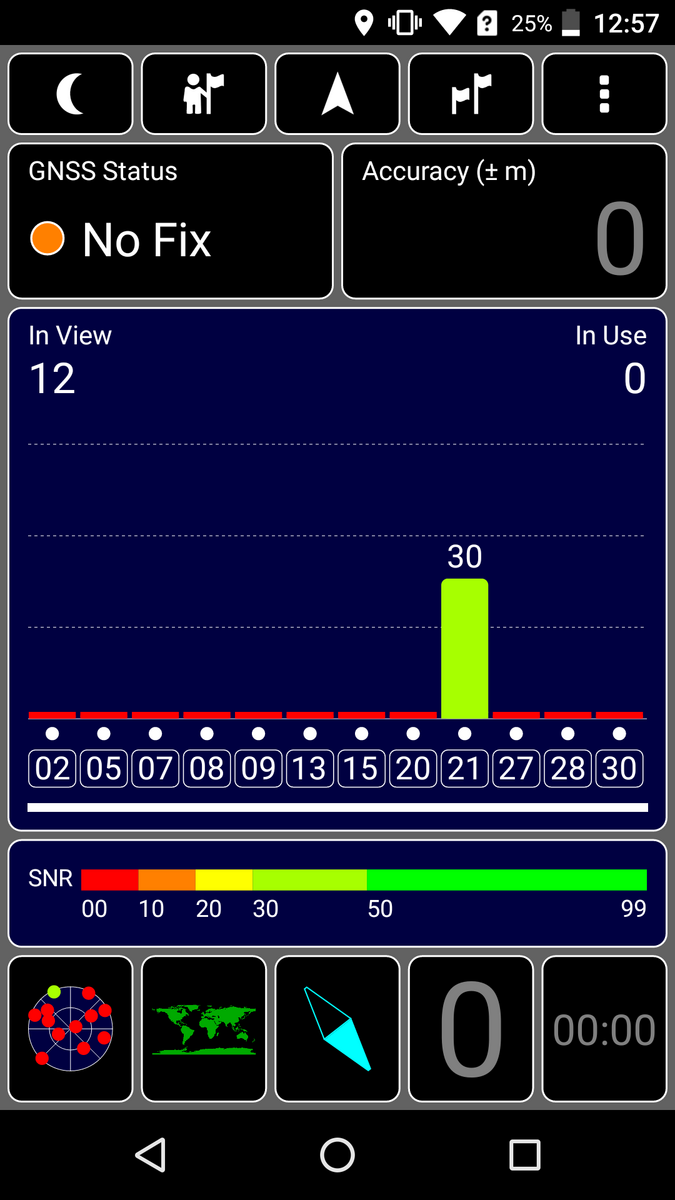
Task: Open the 00:00 timer tile
Action: [604, 1028]
